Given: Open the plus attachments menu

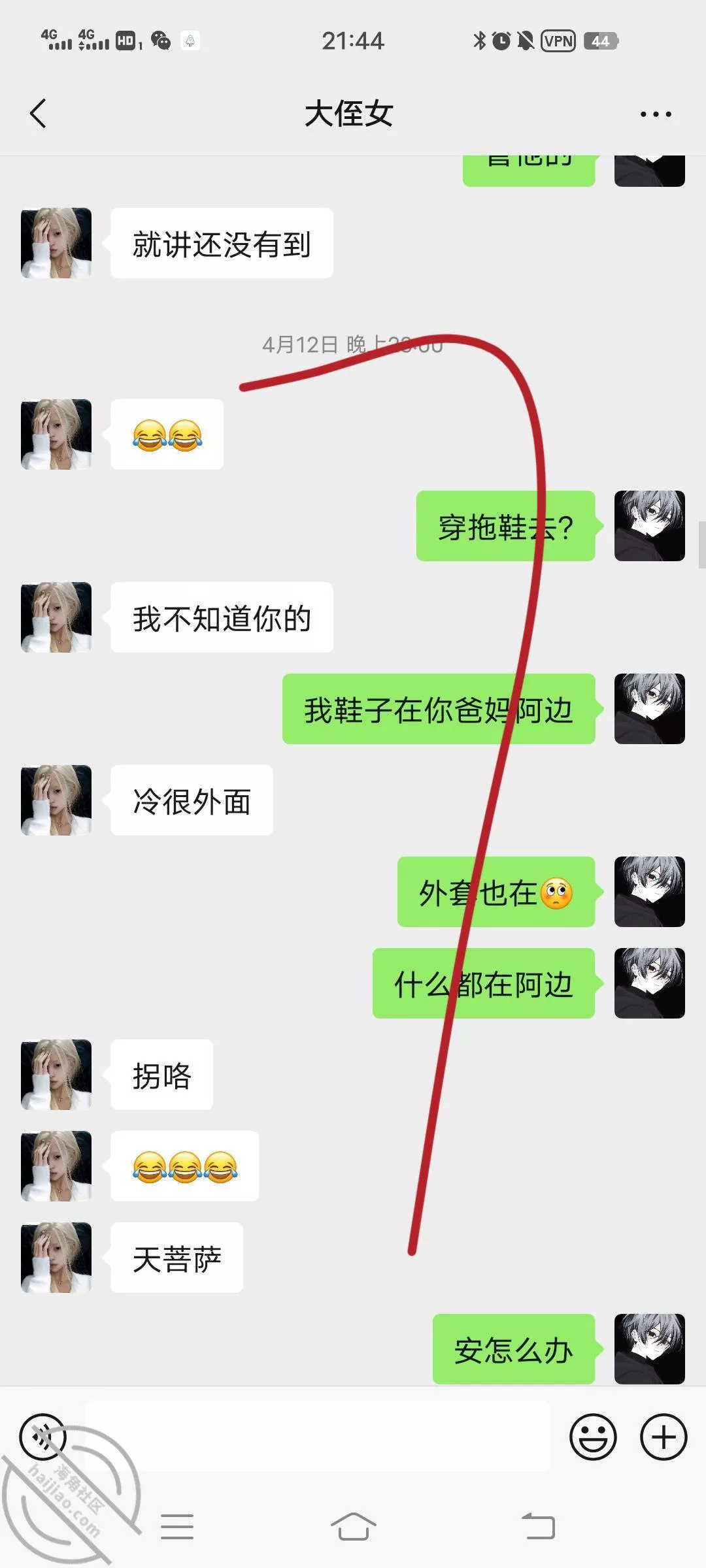Looking at the screenshot, I should 663,1437.
